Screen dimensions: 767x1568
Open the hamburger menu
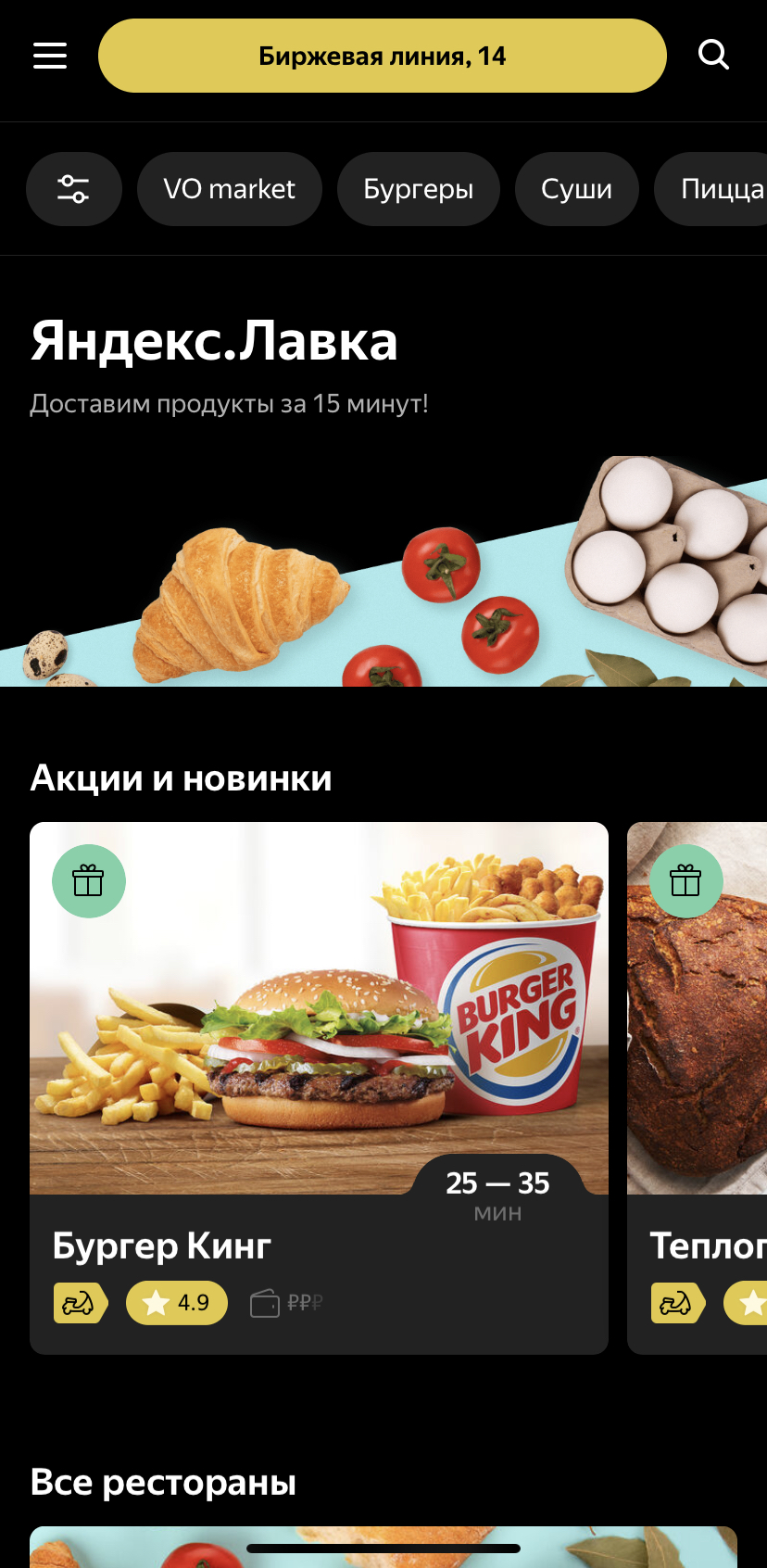coord(50,56)
